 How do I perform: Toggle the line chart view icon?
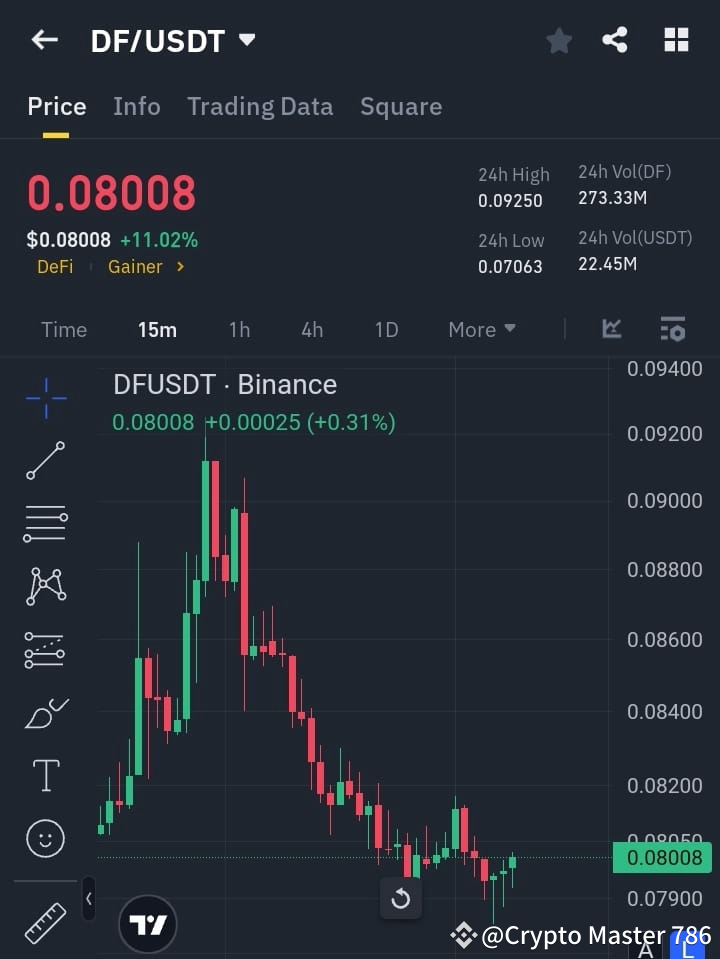tap(611, 329)
